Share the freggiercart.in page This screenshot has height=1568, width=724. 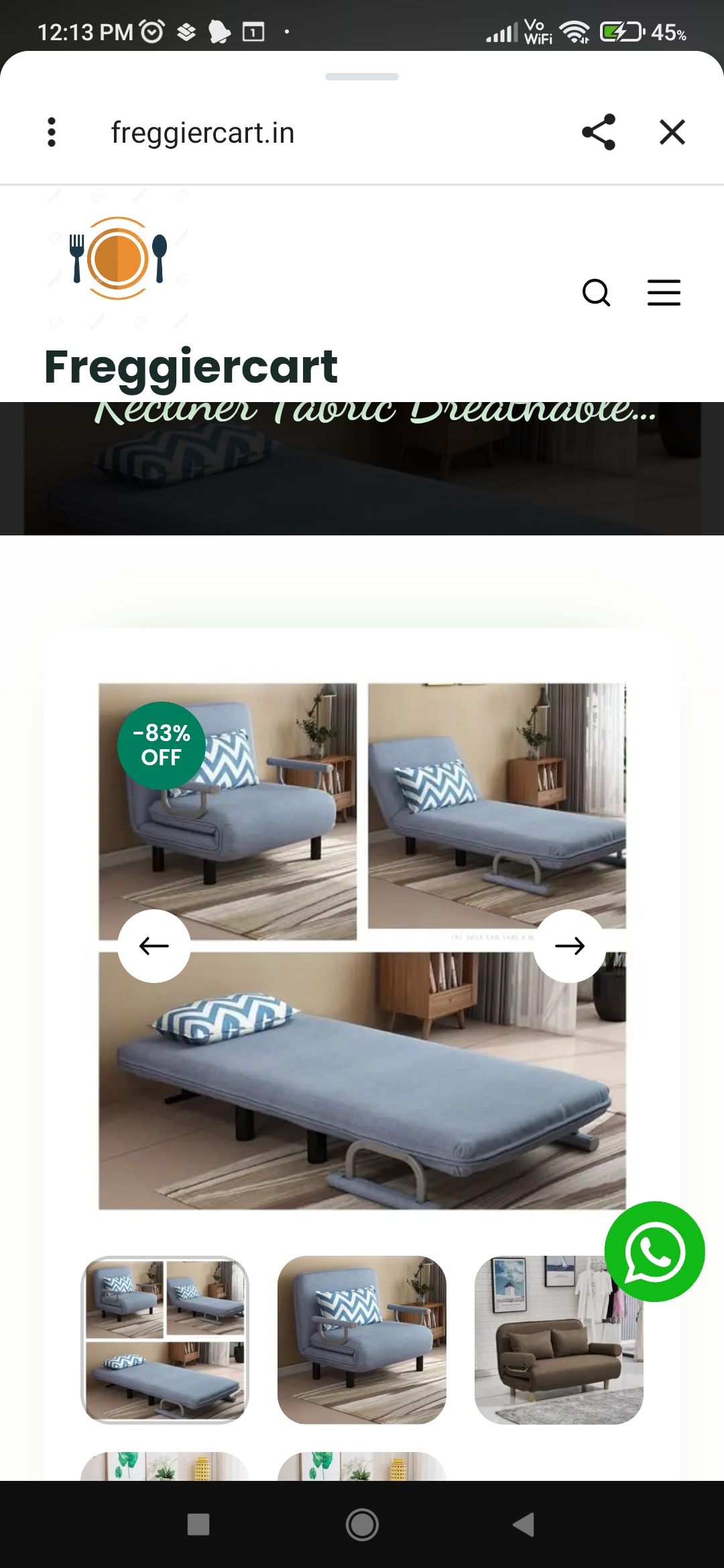pos(599,132)
